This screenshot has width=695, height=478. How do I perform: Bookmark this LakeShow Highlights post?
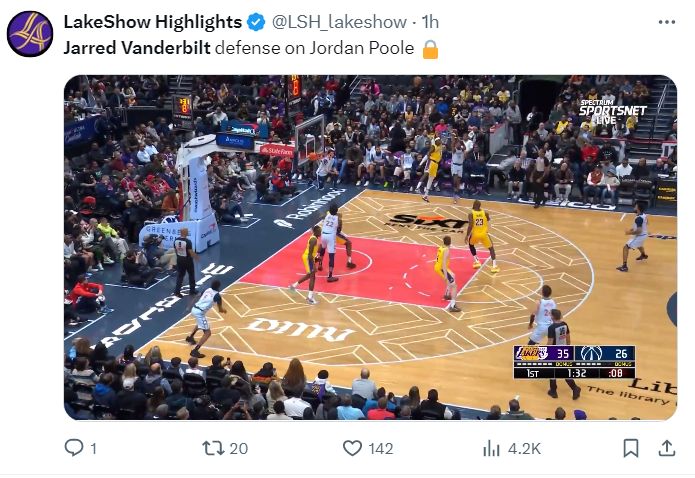[630, 449]
